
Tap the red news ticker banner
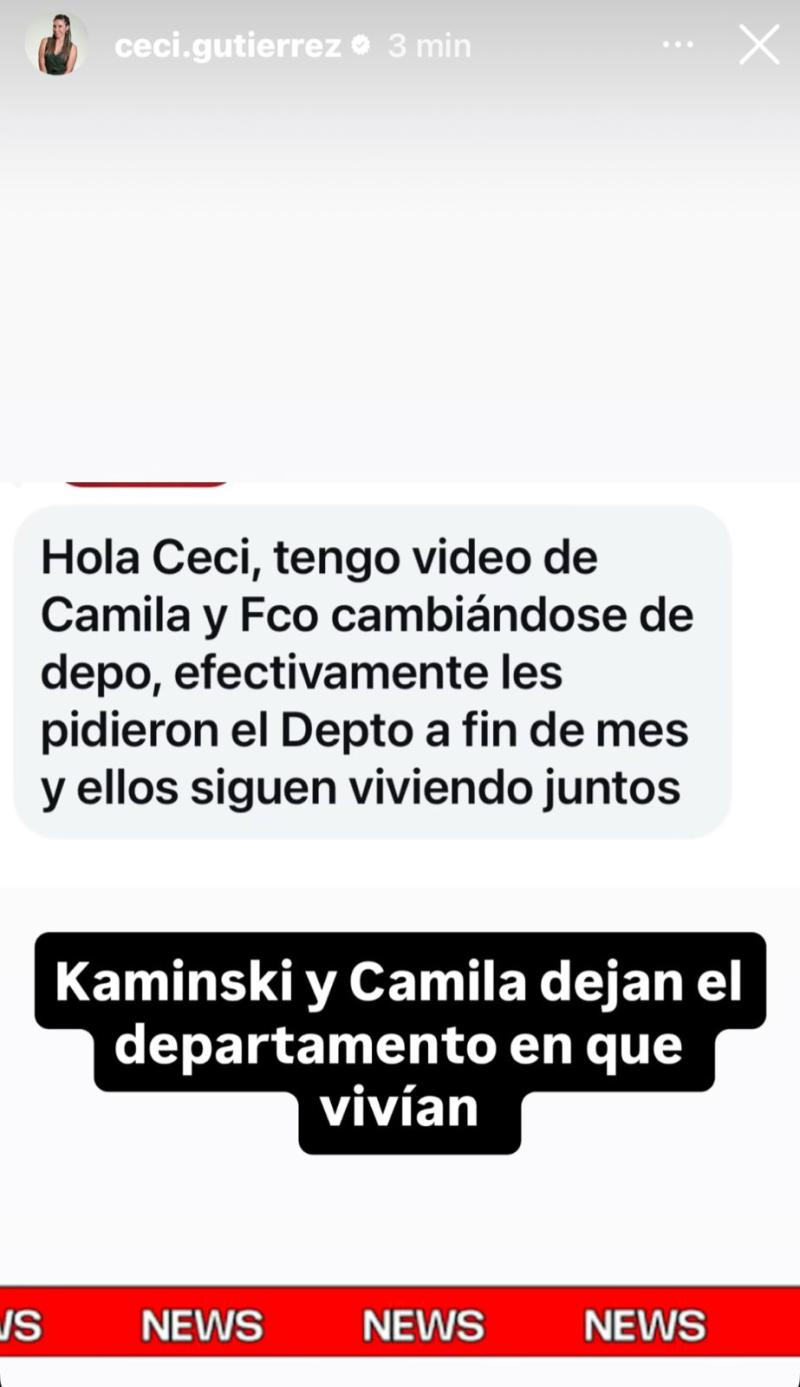pos(400,1324)
